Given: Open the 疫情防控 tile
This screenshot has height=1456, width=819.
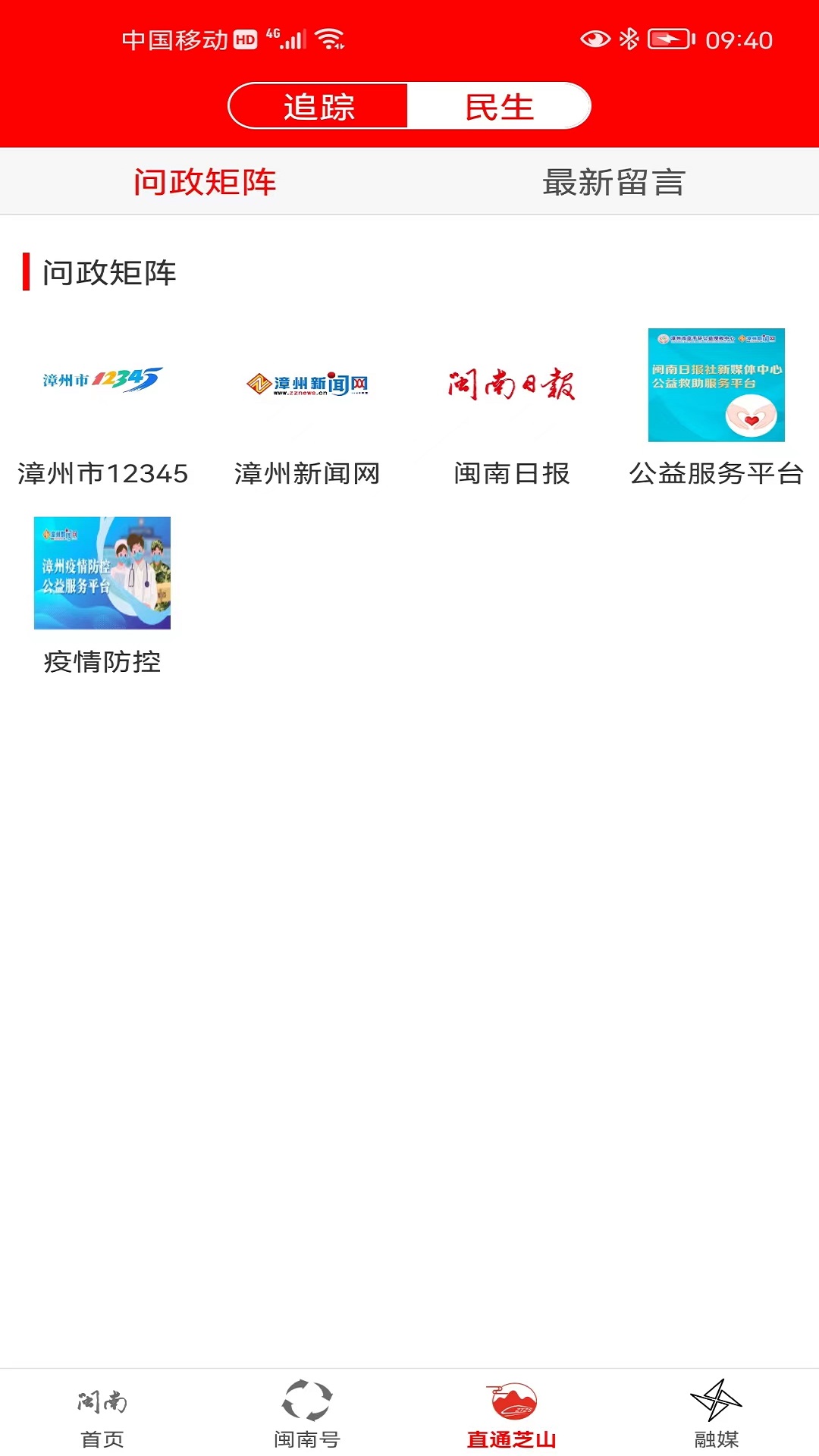Looking at the screenshot, I should (102, 597).
